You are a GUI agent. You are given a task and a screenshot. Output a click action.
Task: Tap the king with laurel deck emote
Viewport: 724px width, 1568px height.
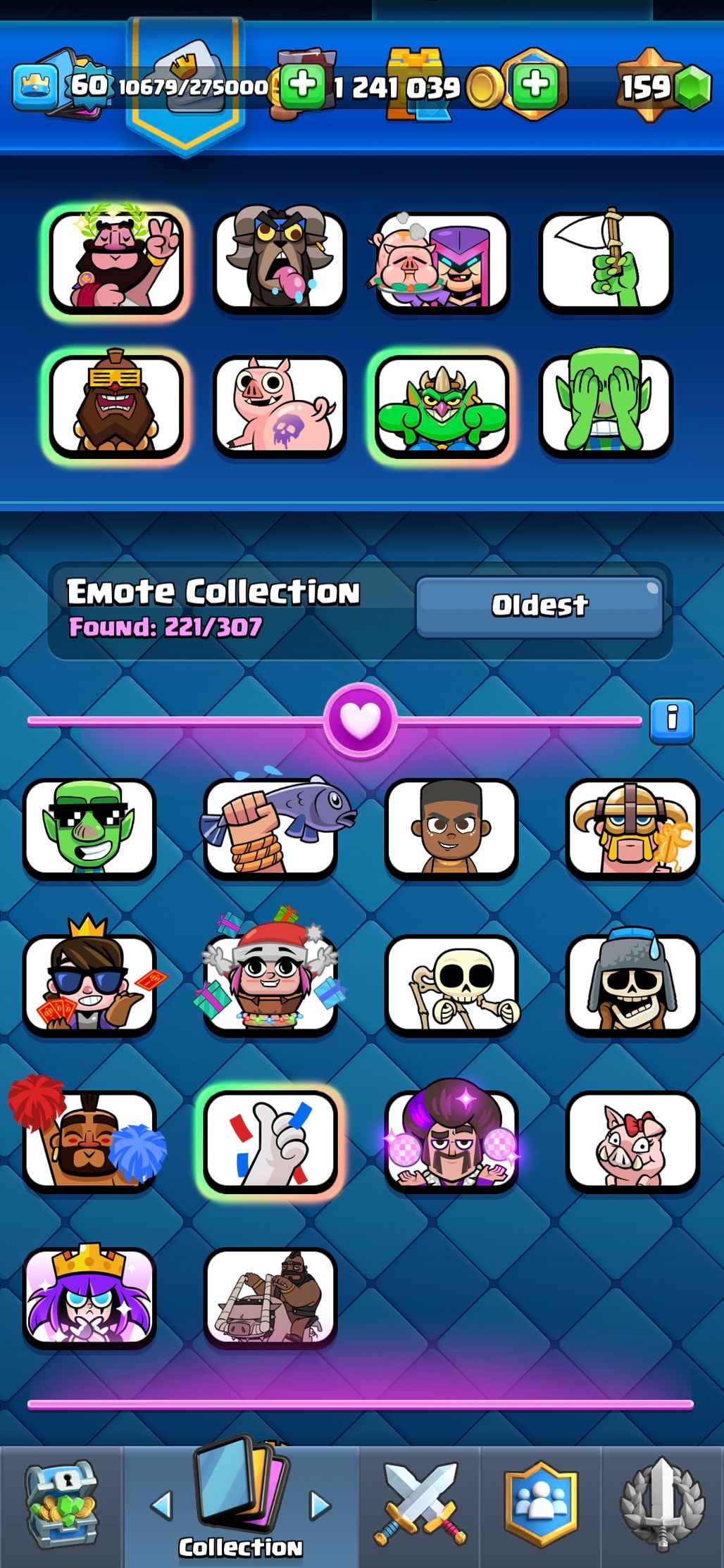pos(116,262)
